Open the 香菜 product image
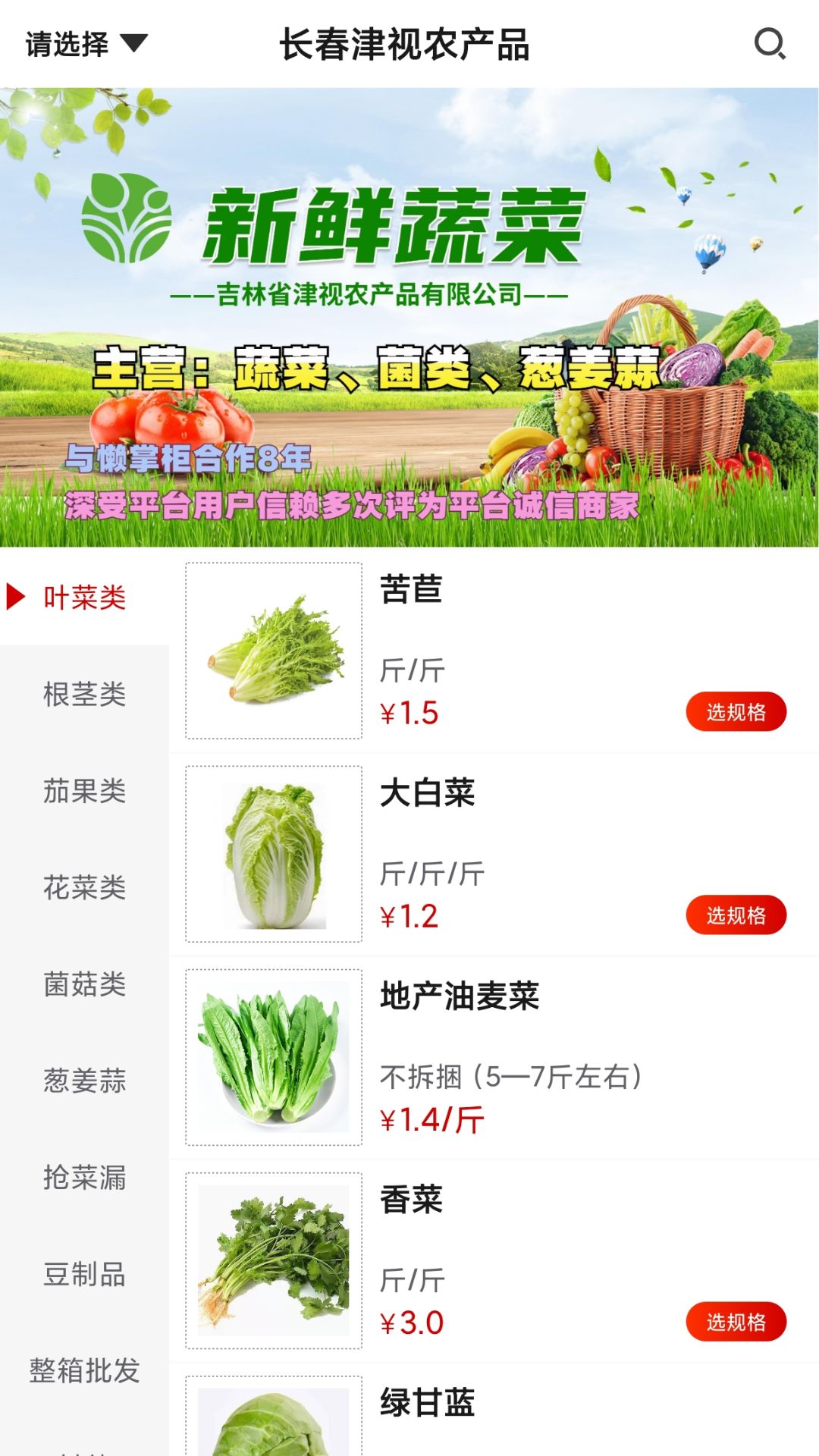Viewport: 819px width, 1456px height. tap(274, 1260)
